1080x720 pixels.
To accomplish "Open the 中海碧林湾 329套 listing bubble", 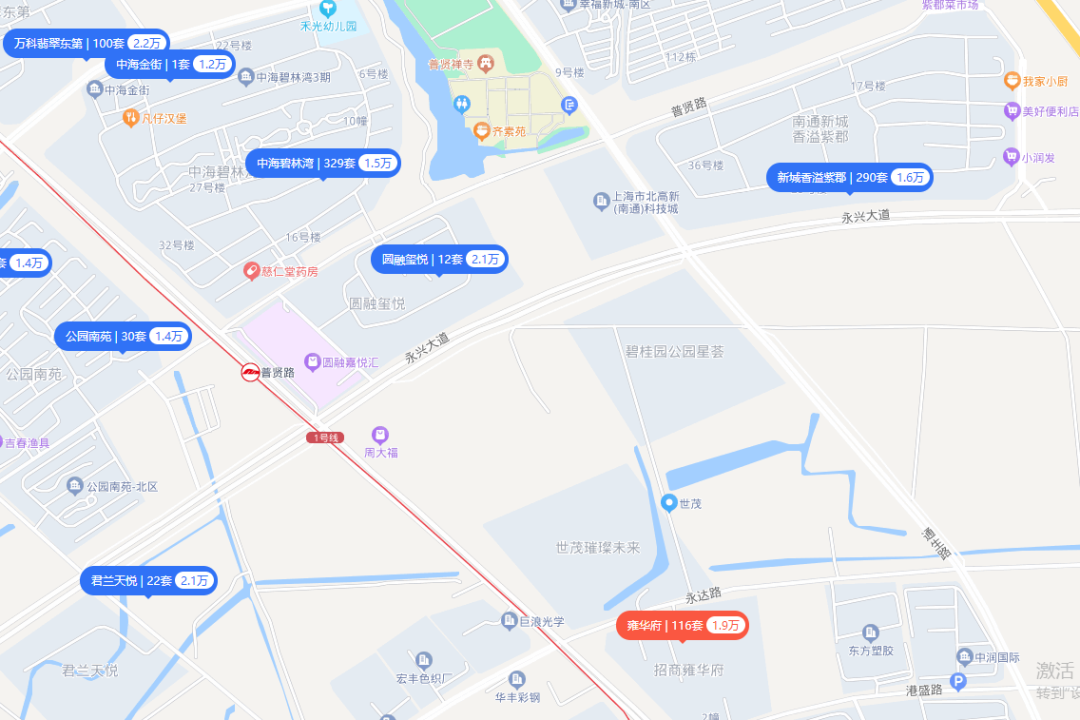I will tap(323, 163).
